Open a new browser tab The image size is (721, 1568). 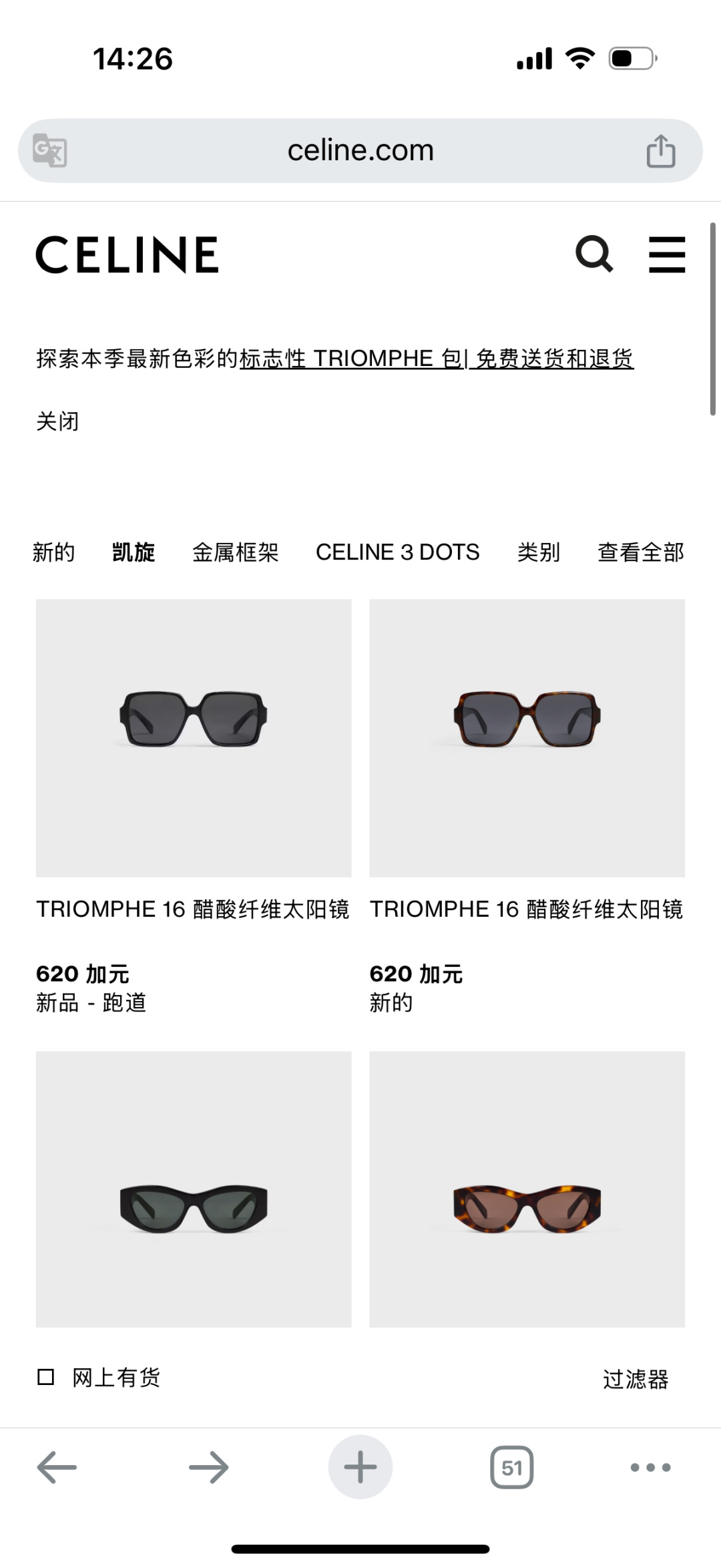(x=360, y=1467)
